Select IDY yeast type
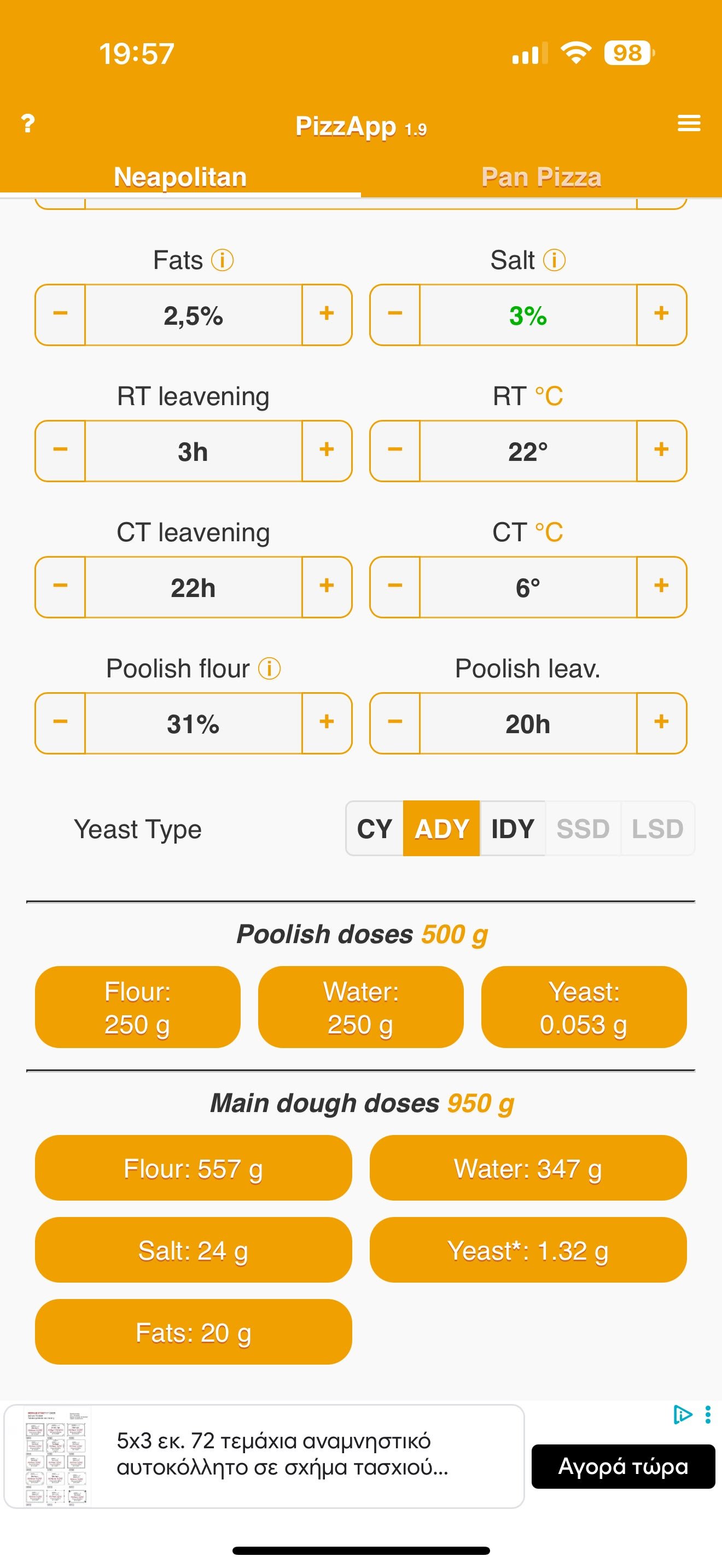 [513, 829]
